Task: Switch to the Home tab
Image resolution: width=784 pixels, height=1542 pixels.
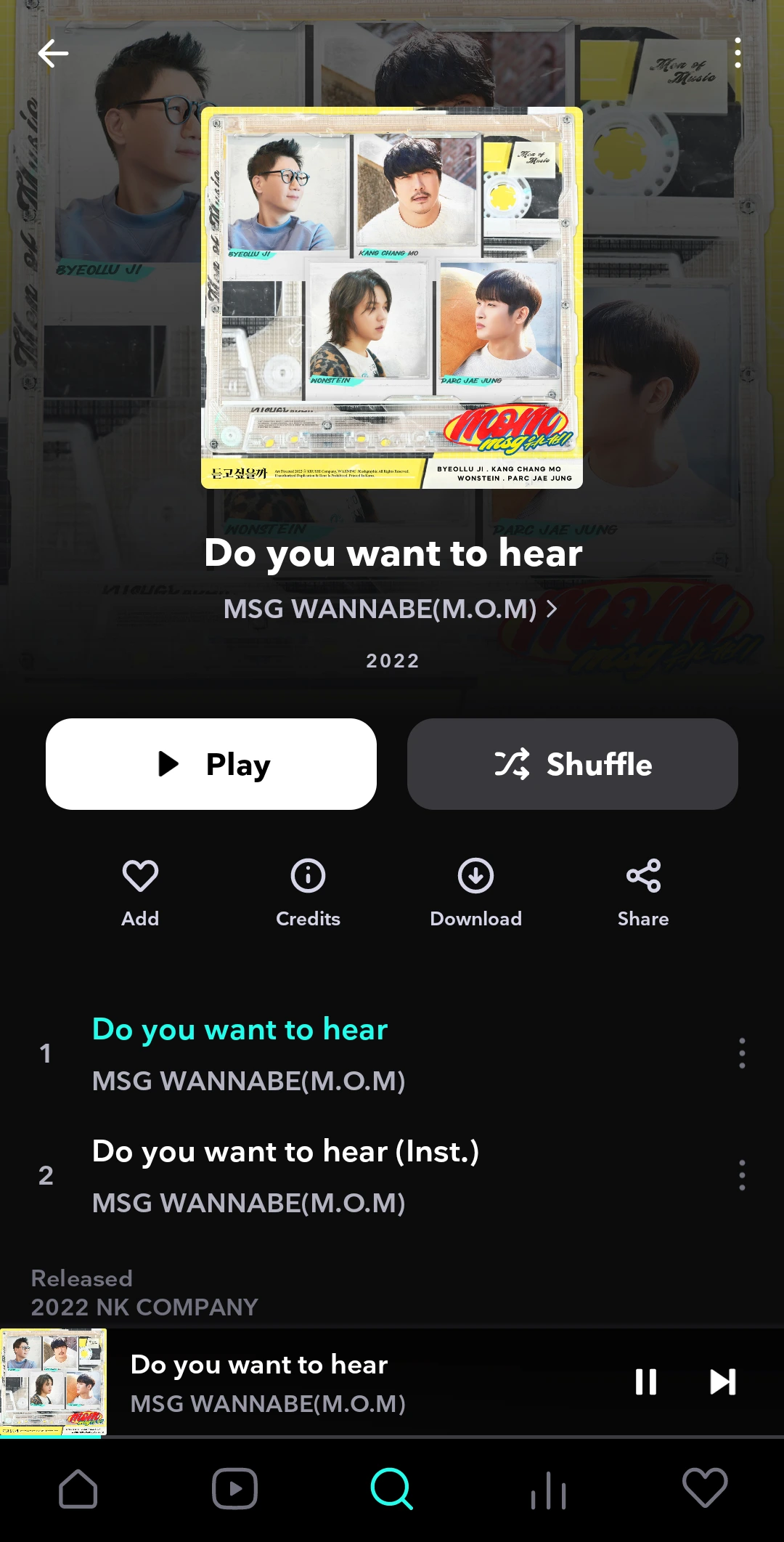Action: click(78, 1489)
